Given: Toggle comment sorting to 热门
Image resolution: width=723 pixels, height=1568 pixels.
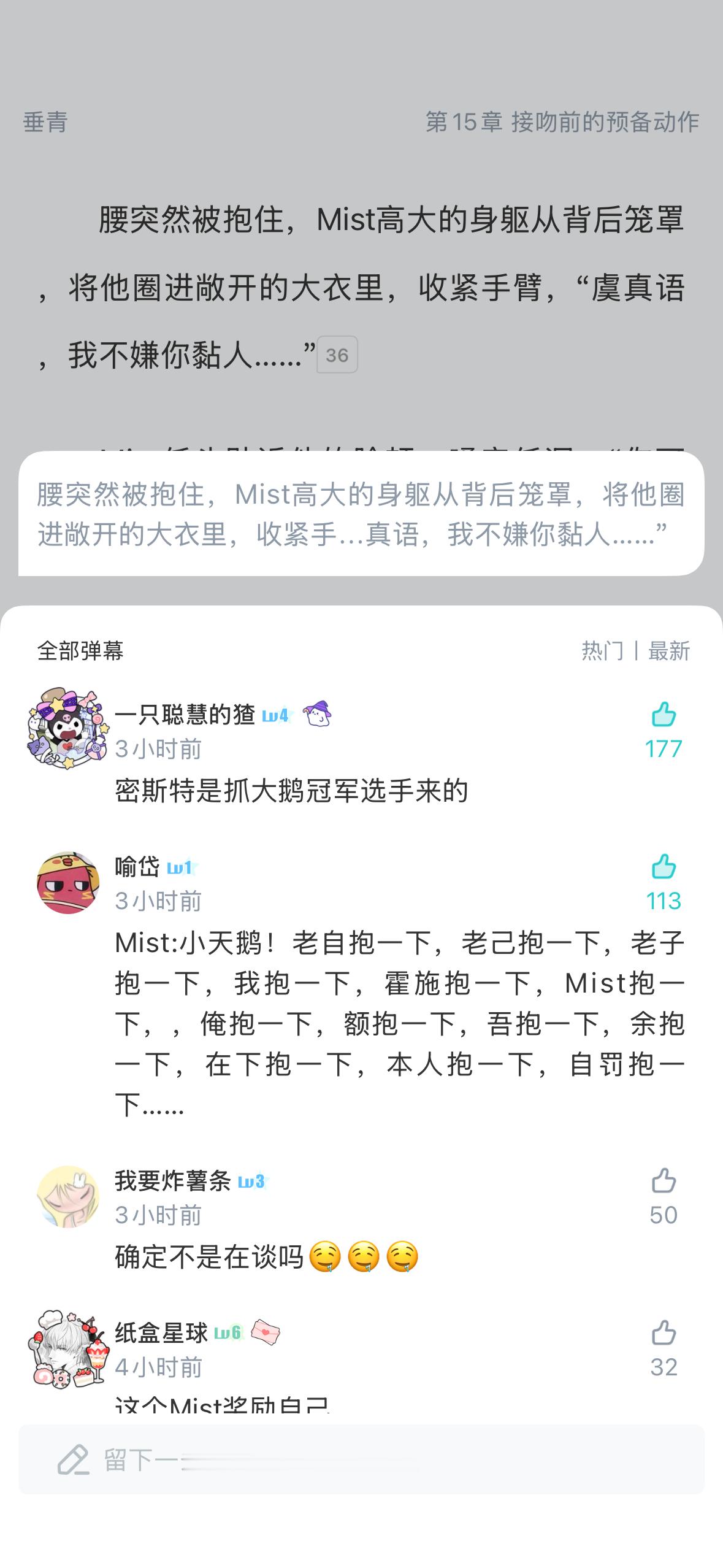Looking at the screenshot, I should (602, 652).
